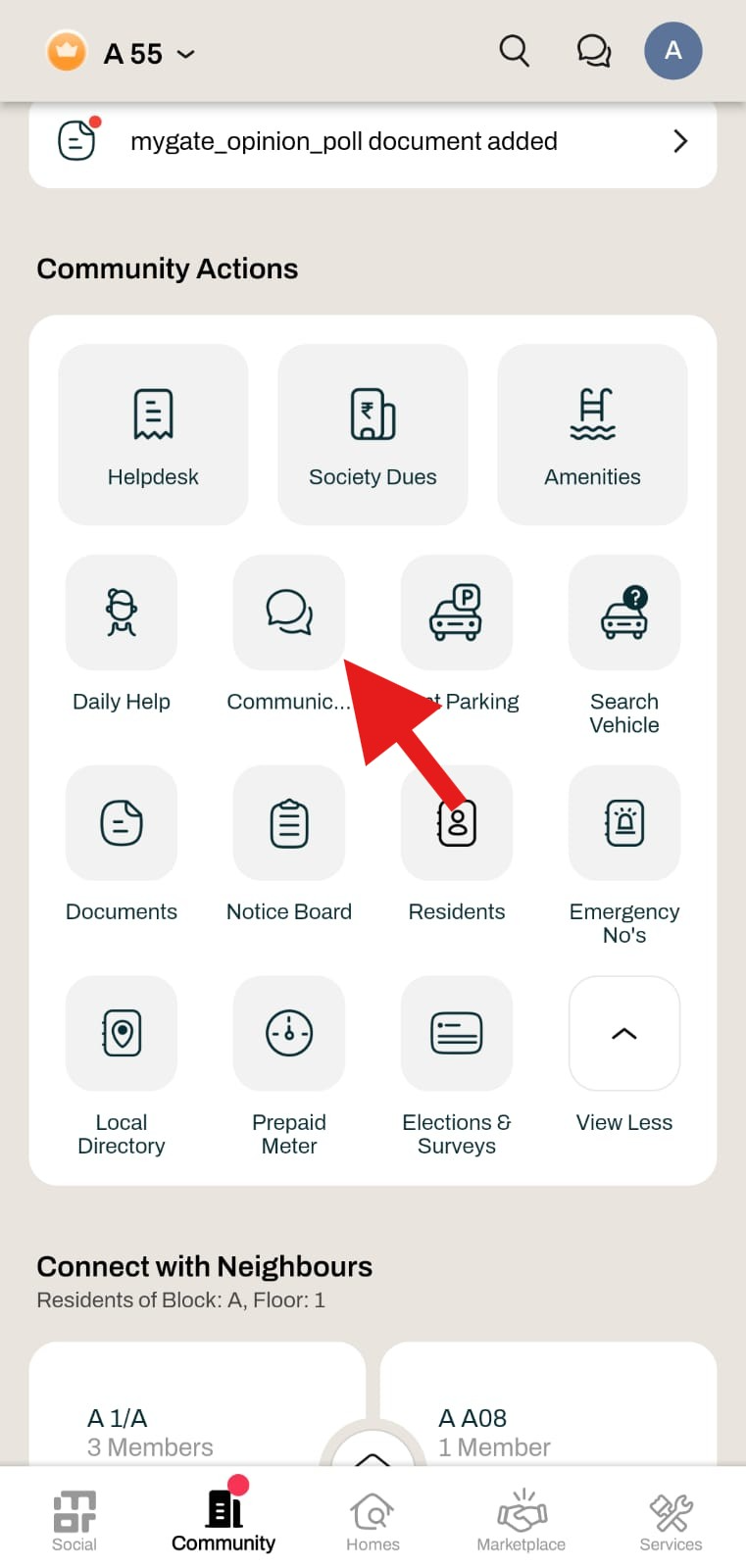This screenshot has width=746, height=1568.
Task: Collapse actions with View Less
Action: pos(624,1034)
